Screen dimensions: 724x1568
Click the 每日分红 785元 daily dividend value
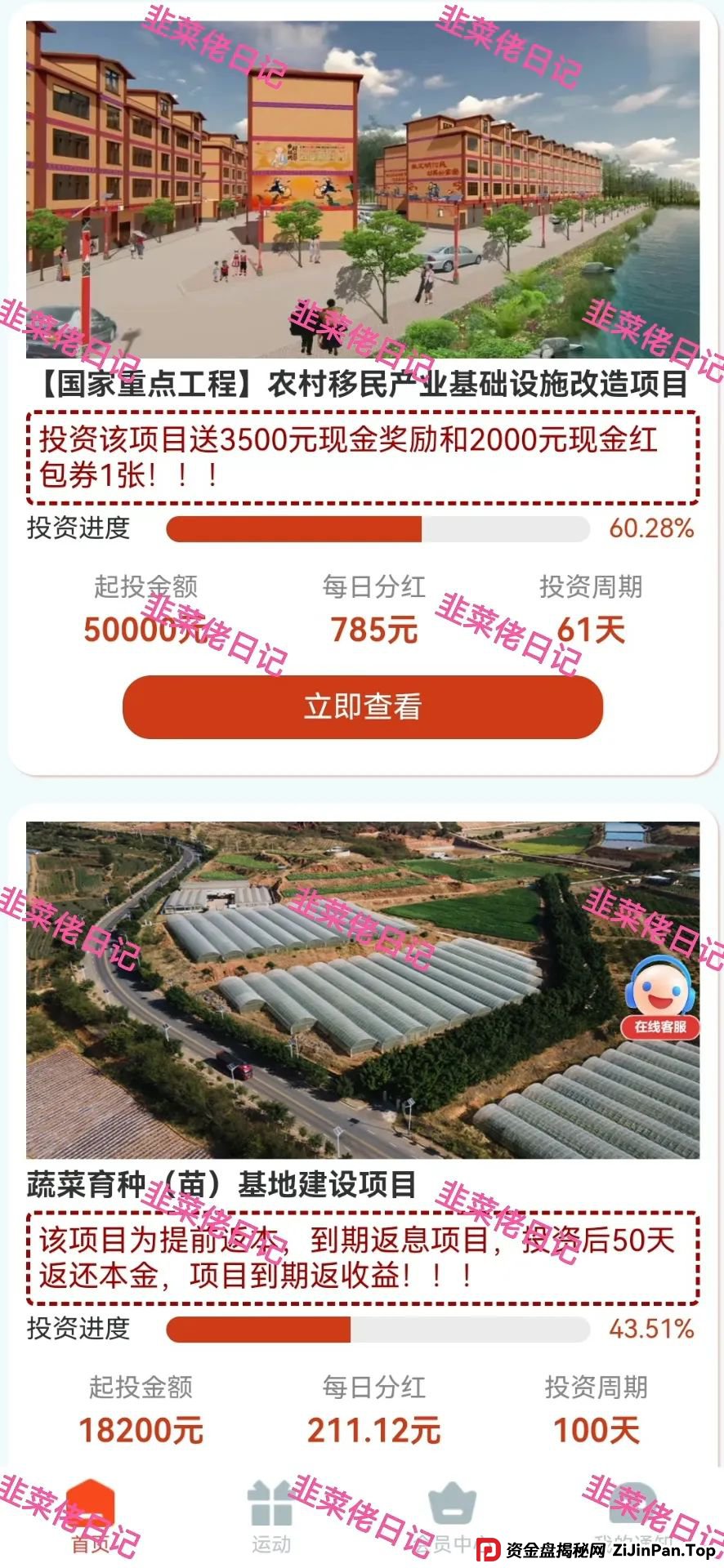pos(372,629)
